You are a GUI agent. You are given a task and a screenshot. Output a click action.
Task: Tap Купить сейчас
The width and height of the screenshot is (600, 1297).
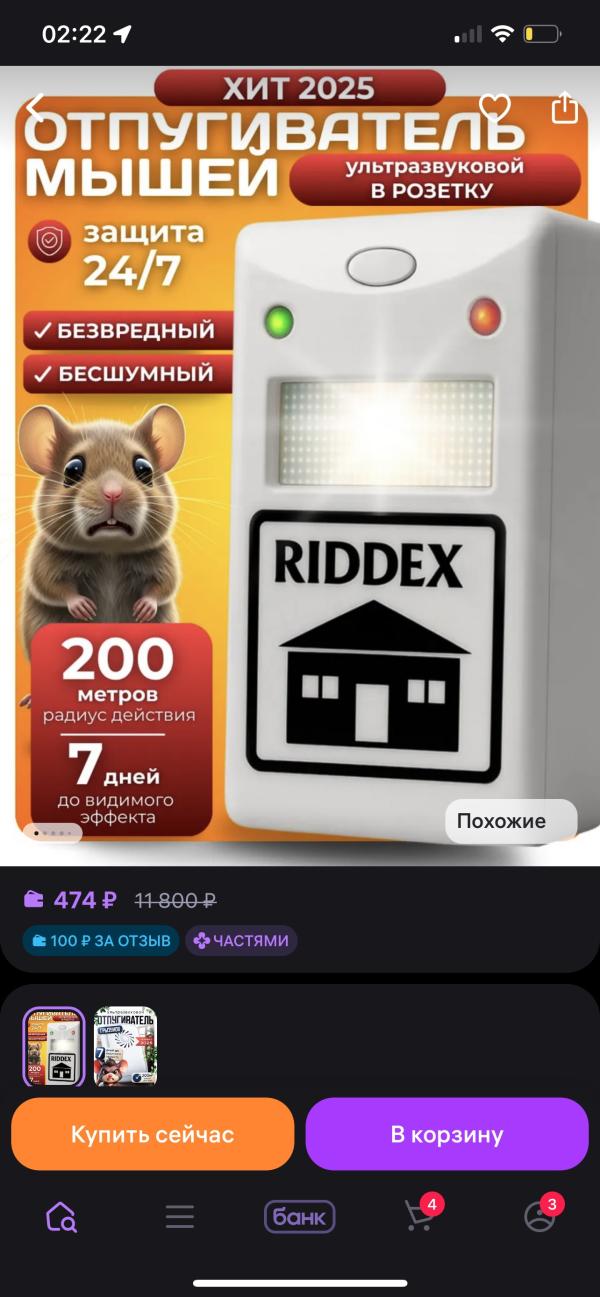(152, 1134)
